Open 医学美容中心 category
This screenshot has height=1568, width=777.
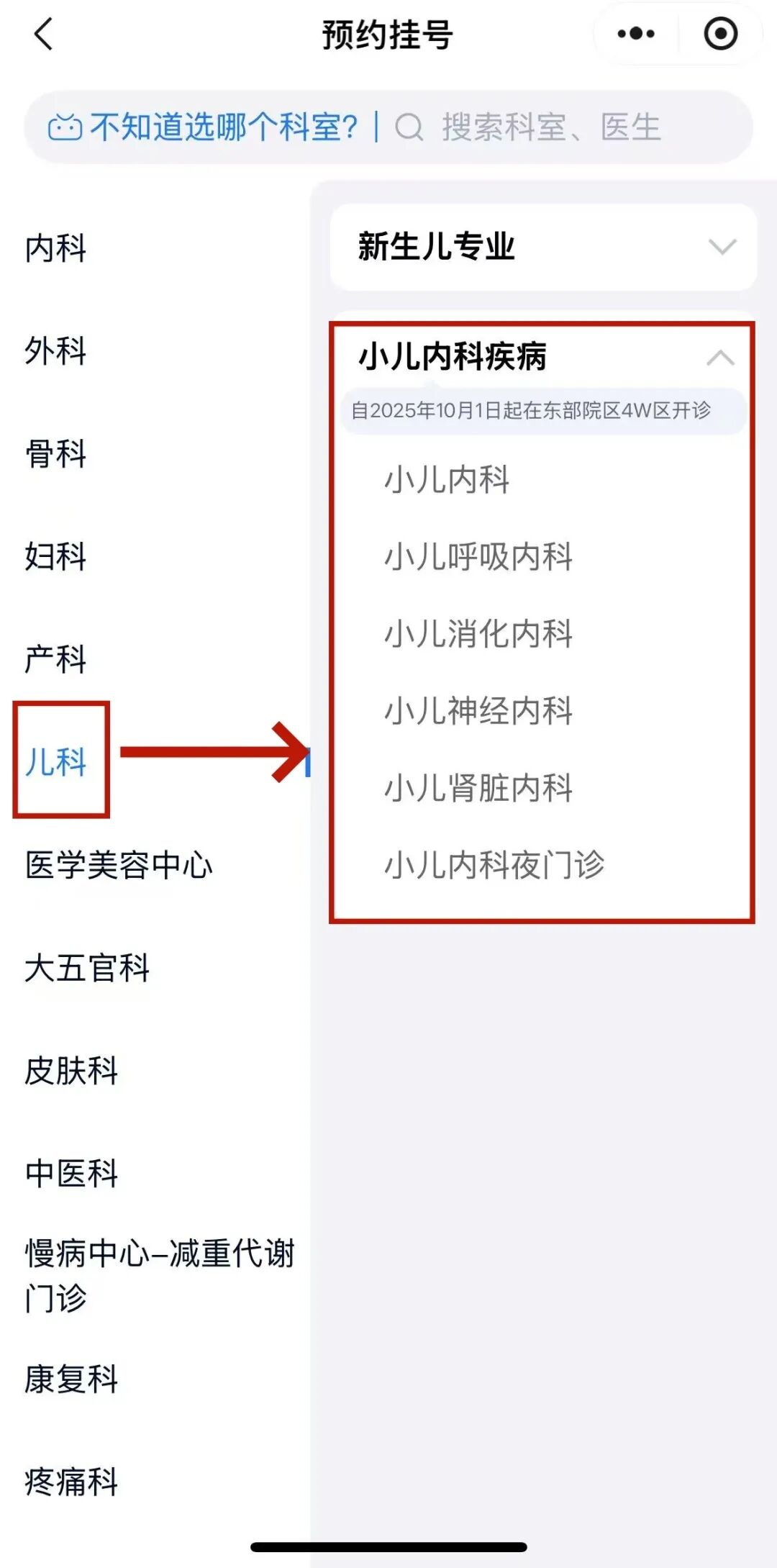pyautogui.click(x=119, y=865)
